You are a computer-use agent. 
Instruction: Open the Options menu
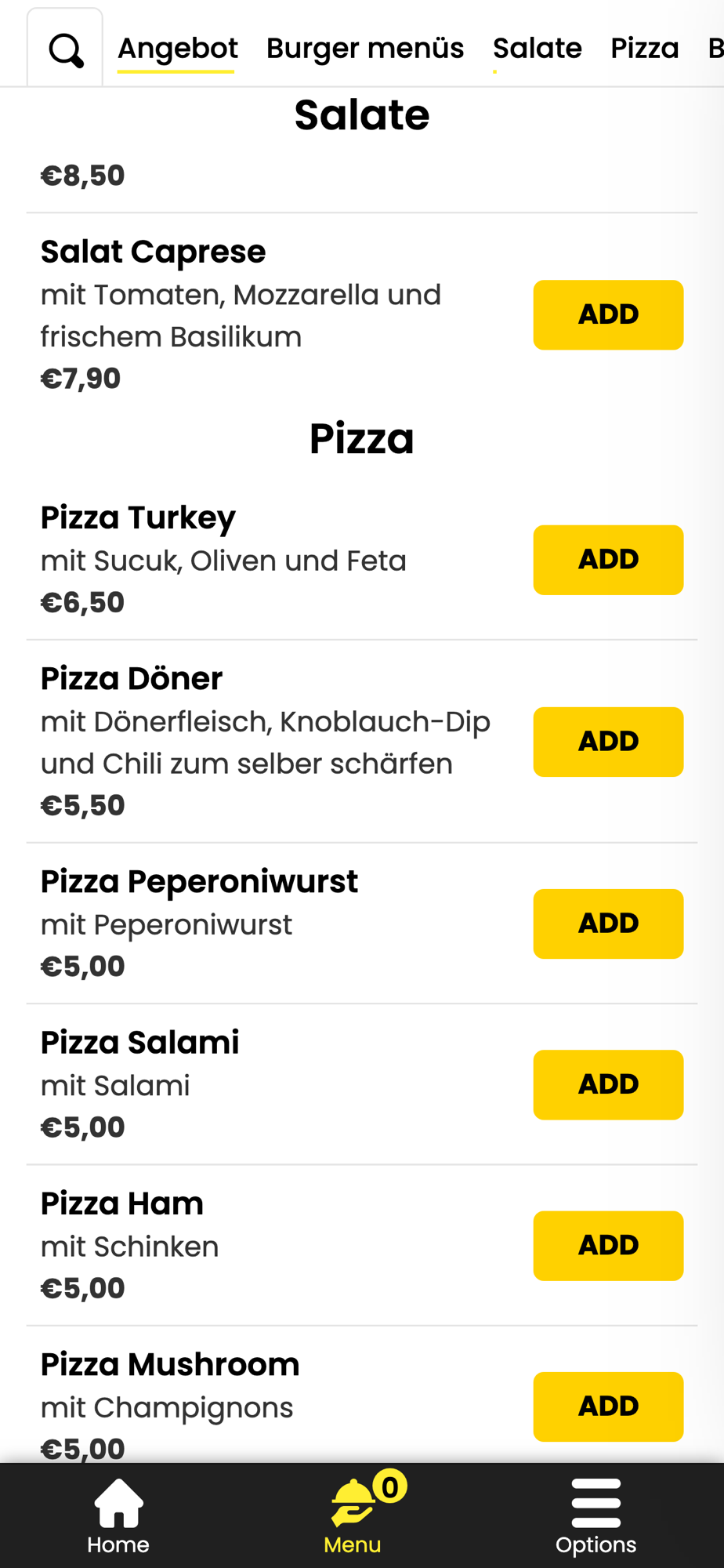click(595, 1516)
